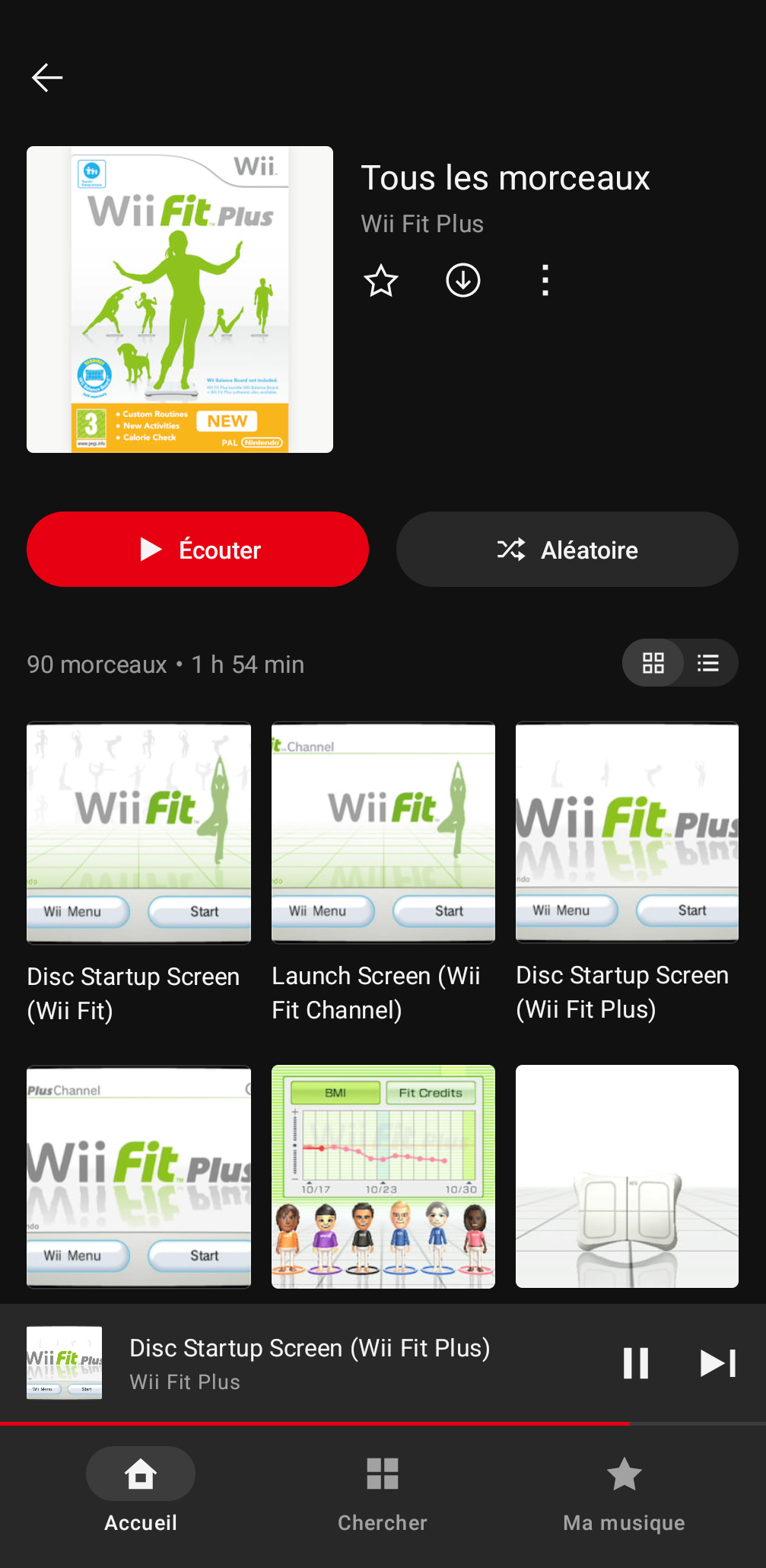Image resolution: width=766 pixels, height=1568 pixels.
Task: Play Disc Startup Screen (Wii Fit)
Action: [x=138, y=833]
